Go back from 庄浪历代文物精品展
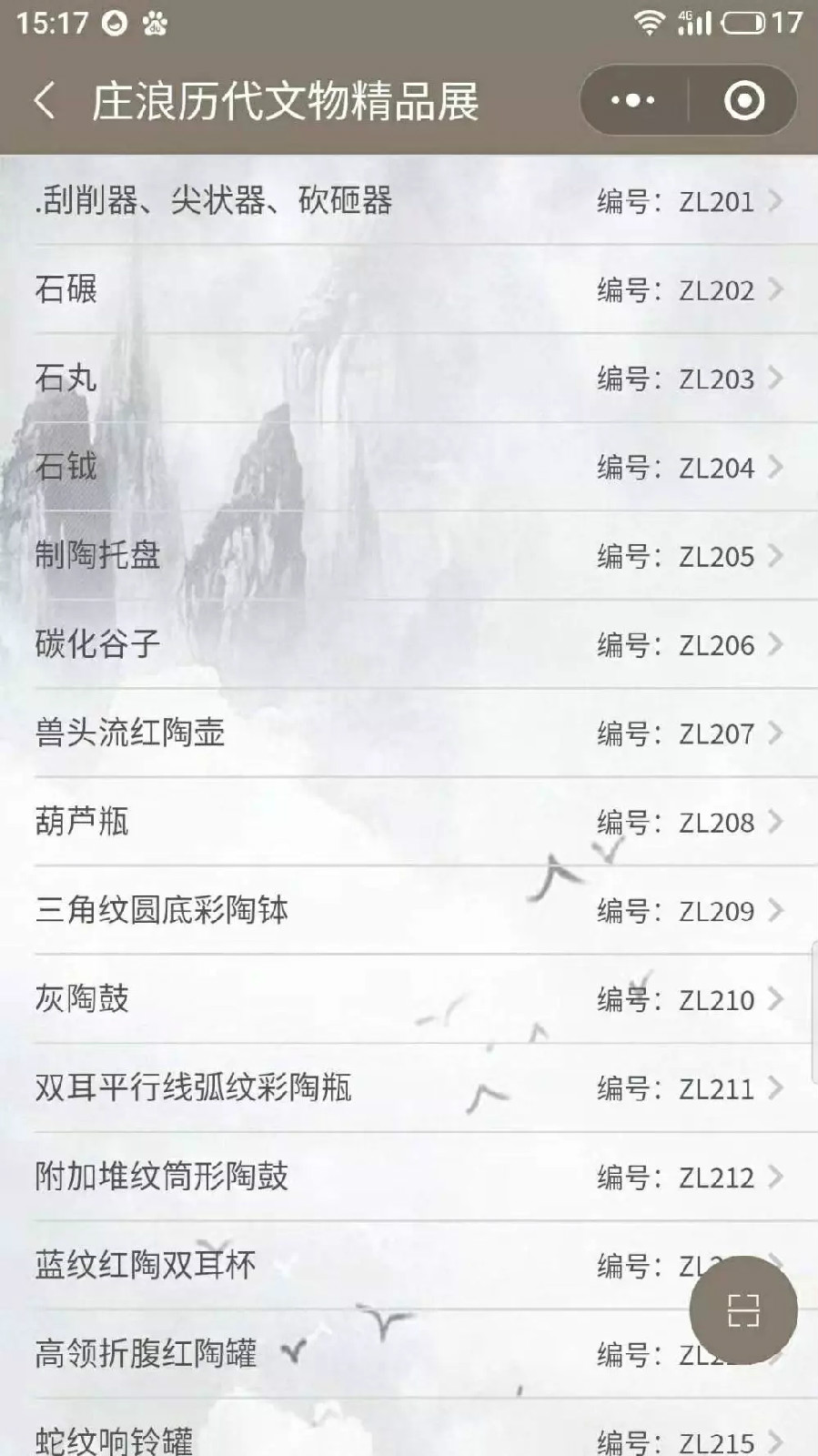Viewport: 818px width, 1456px height. pos(44,100)
